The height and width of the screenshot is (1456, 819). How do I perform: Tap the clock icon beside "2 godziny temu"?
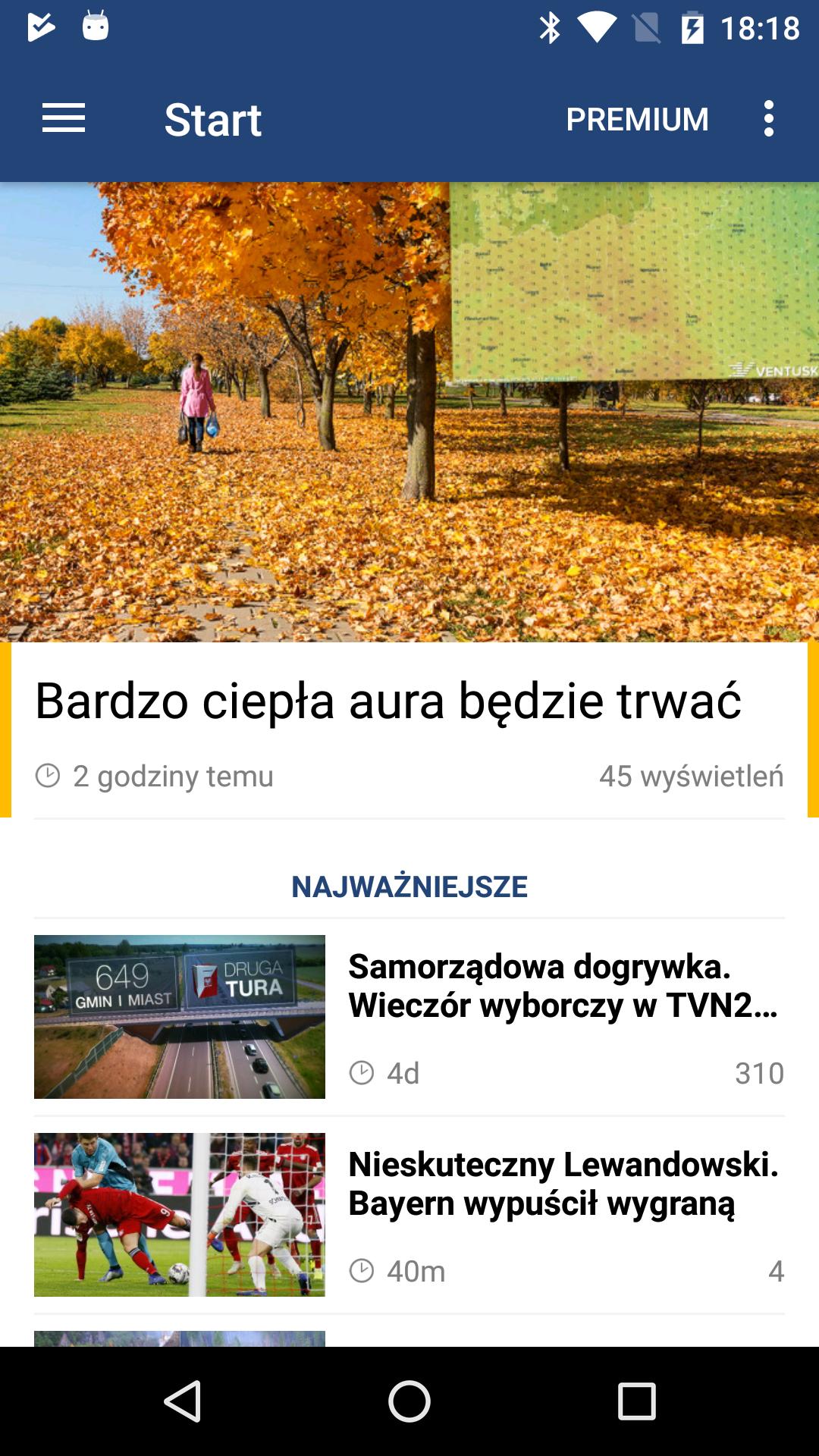click(48, 776)
